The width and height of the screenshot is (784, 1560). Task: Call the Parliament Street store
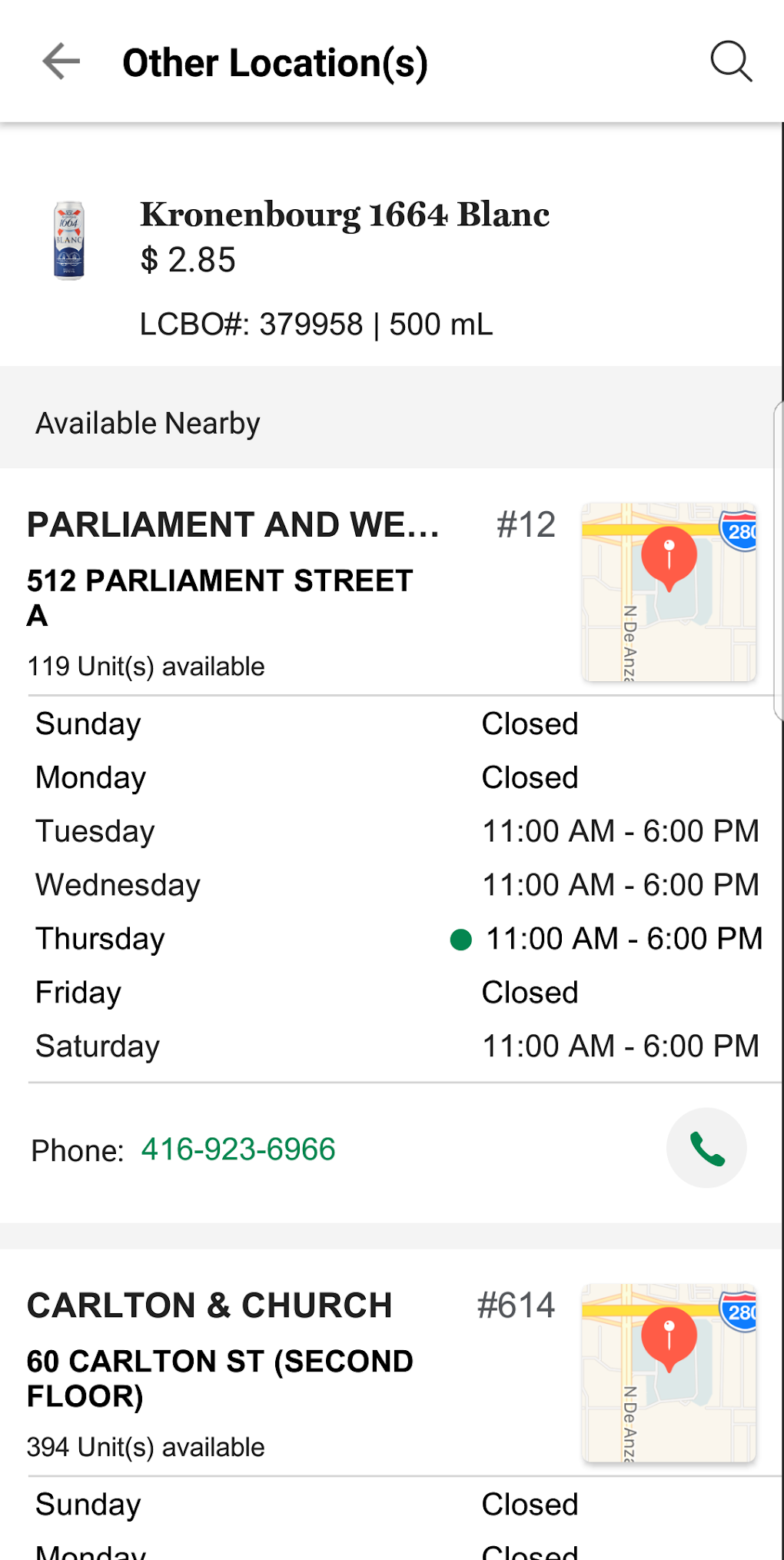pyautogui.click(x=706, y=1148)
